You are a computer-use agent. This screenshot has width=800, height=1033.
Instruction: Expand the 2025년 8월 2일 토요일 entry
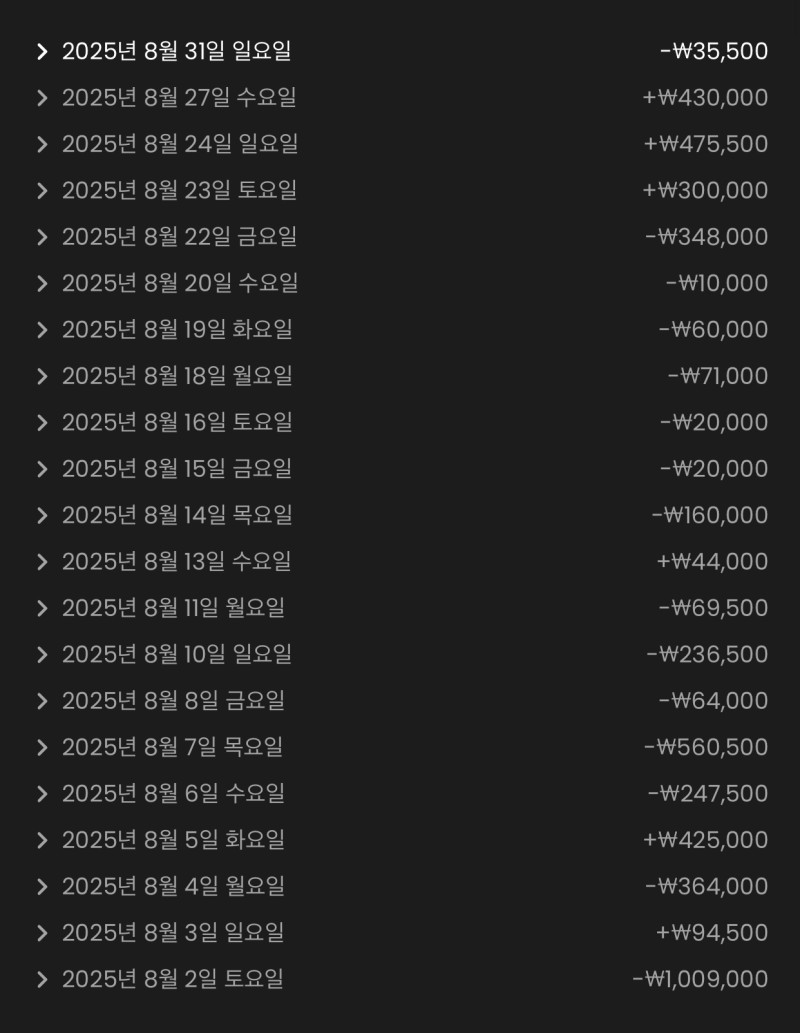42,980
